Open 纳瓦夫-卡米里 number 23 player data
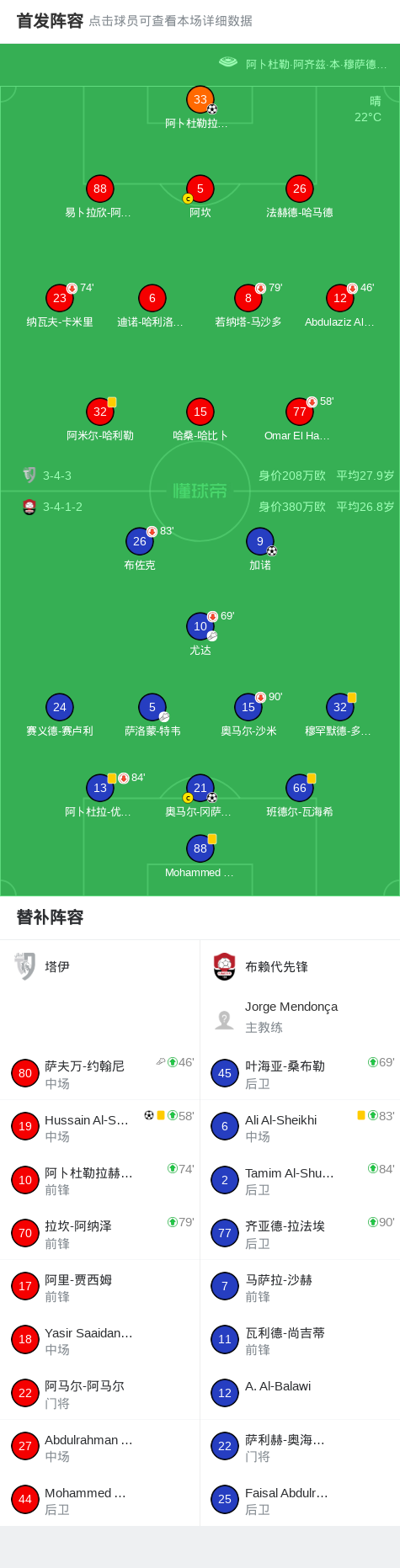 coord(59,306)
